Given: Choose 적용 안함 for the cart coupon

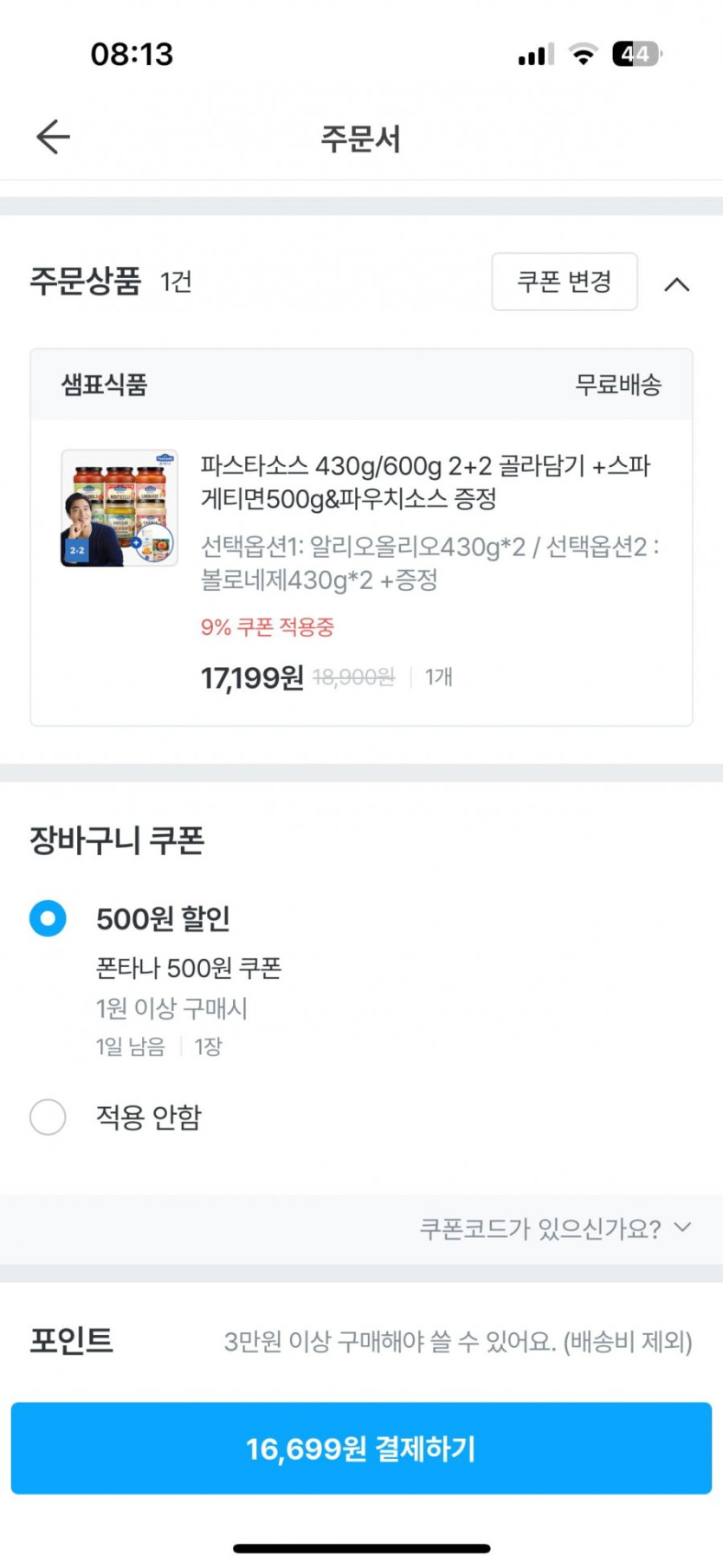Looking at the screenshot, I should pyautogui.click(x=48, y=1117).
